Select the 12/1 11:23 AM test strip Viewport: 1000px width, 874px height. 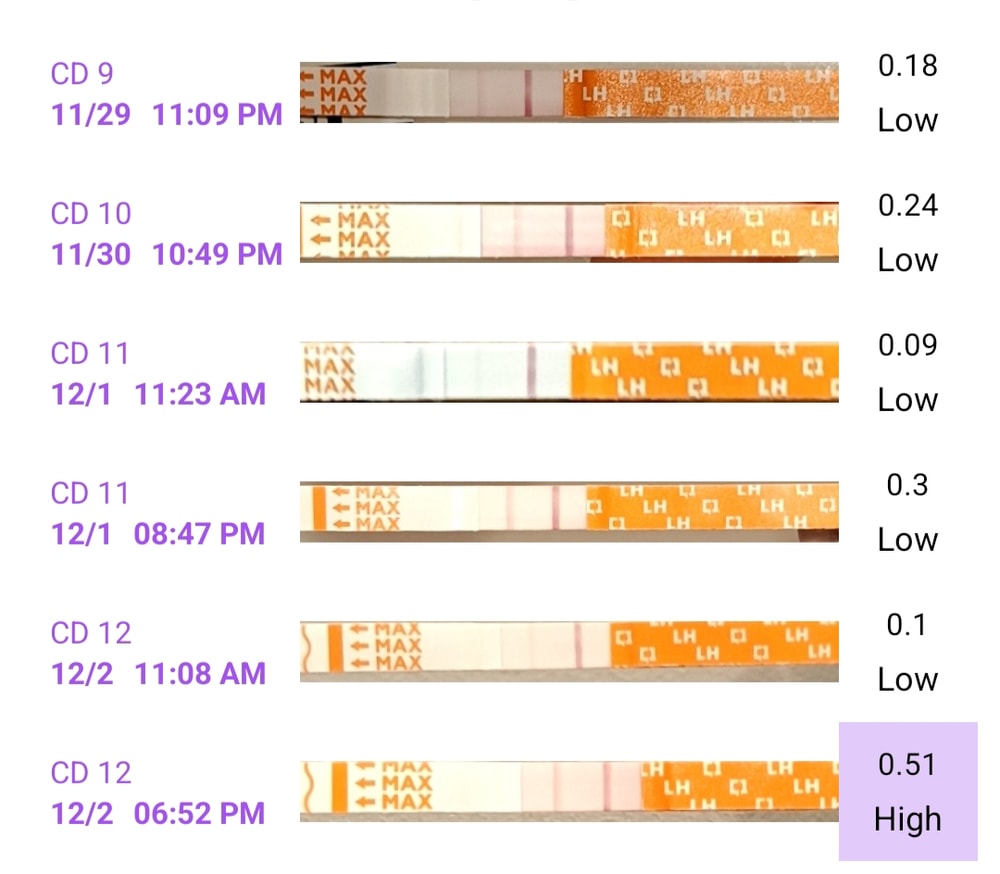coord(568,374)
